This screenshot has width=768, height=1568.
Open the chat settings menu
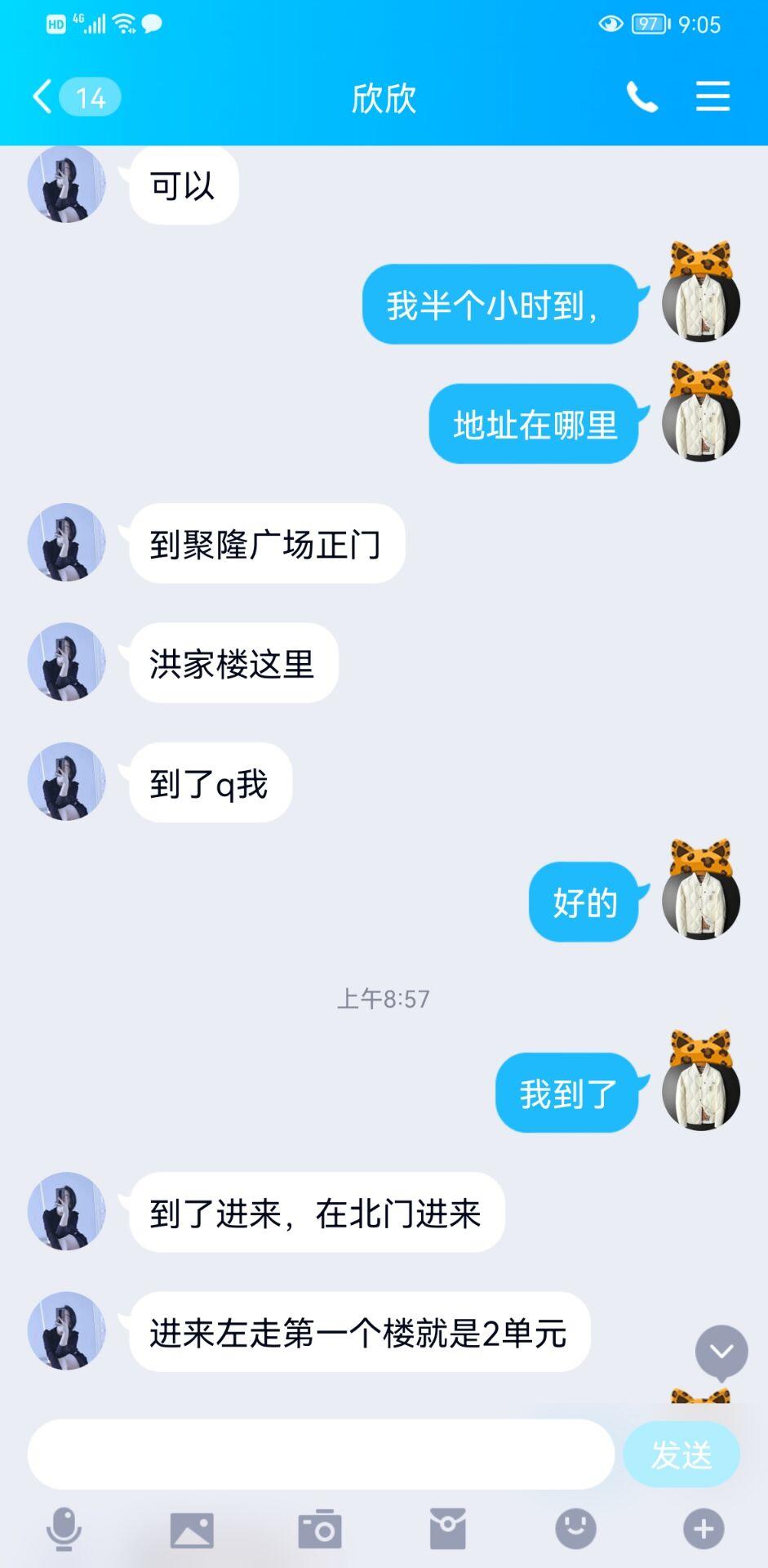click(x=713, y=97)
